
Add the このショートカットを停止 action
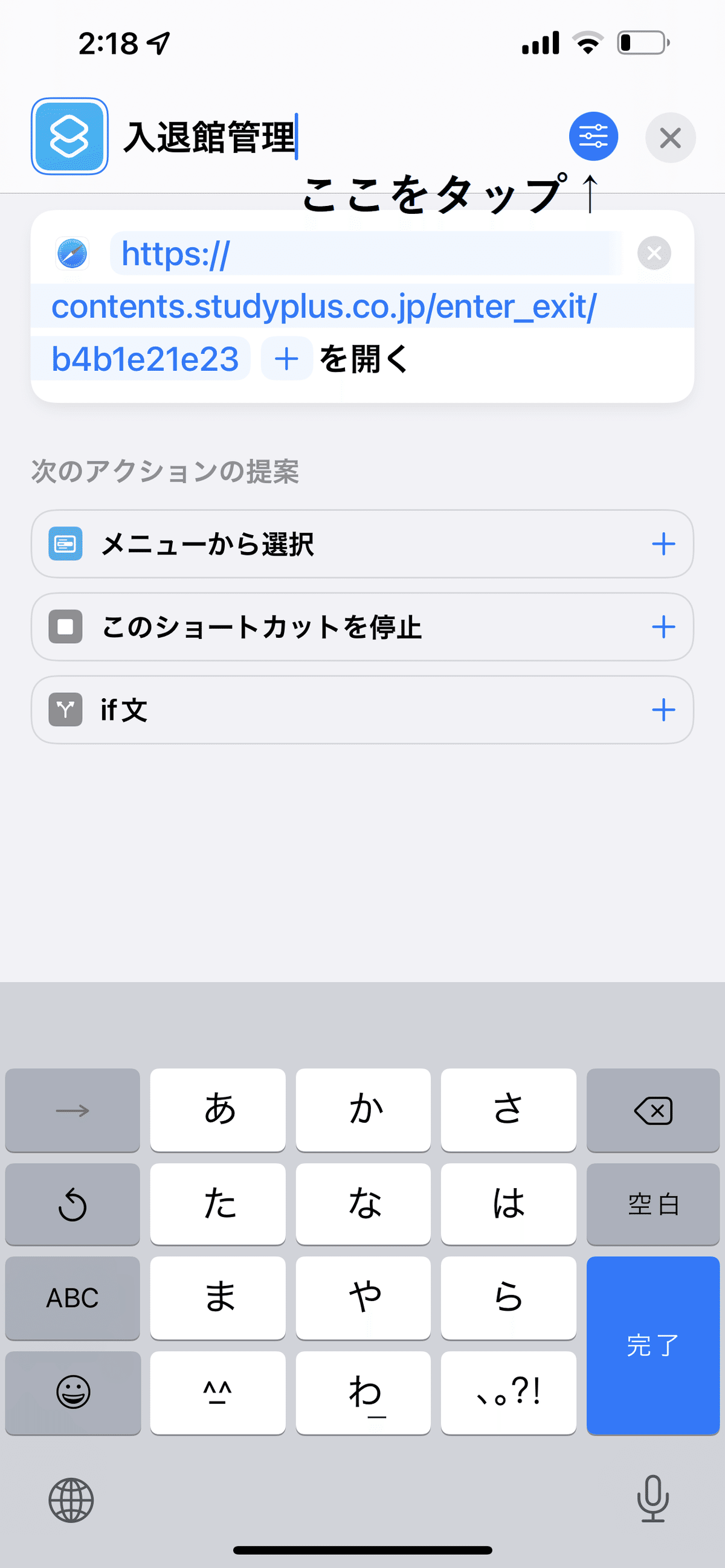coord(663,626)
